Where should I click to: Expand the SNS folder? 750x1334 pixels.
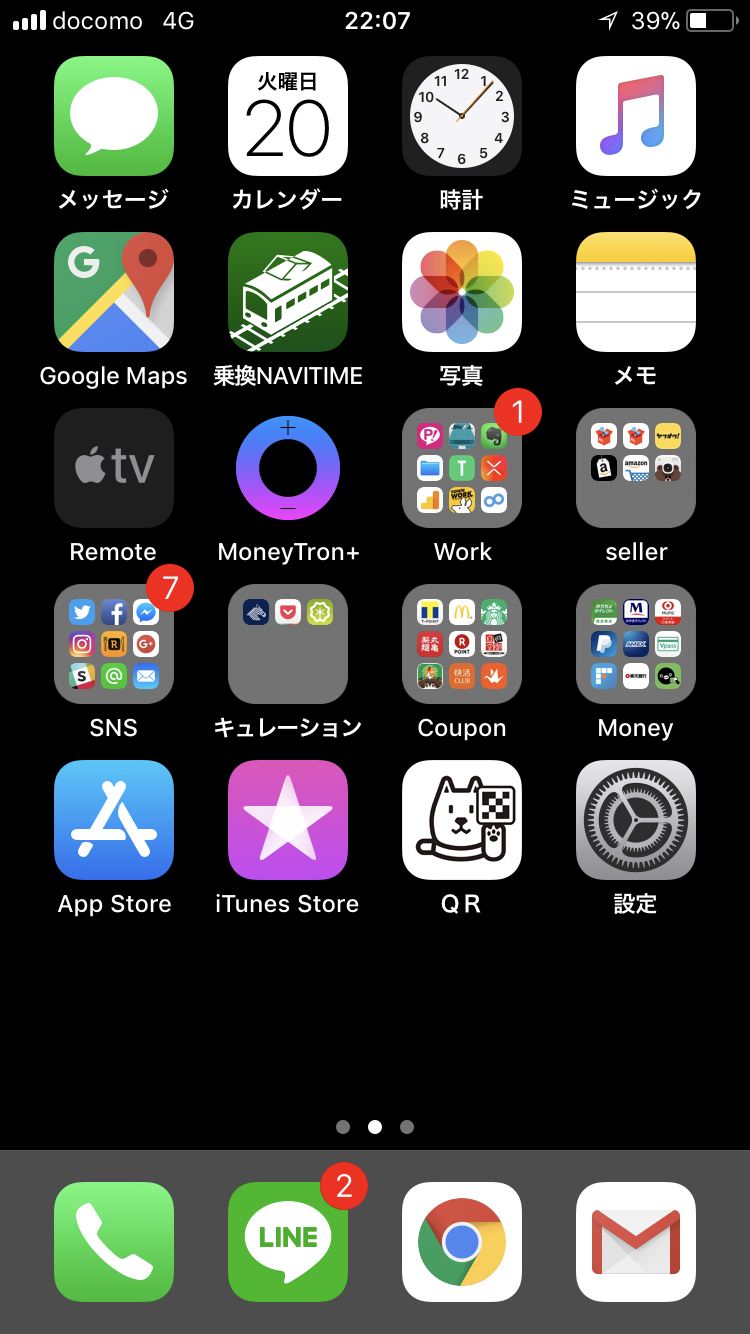114,644
